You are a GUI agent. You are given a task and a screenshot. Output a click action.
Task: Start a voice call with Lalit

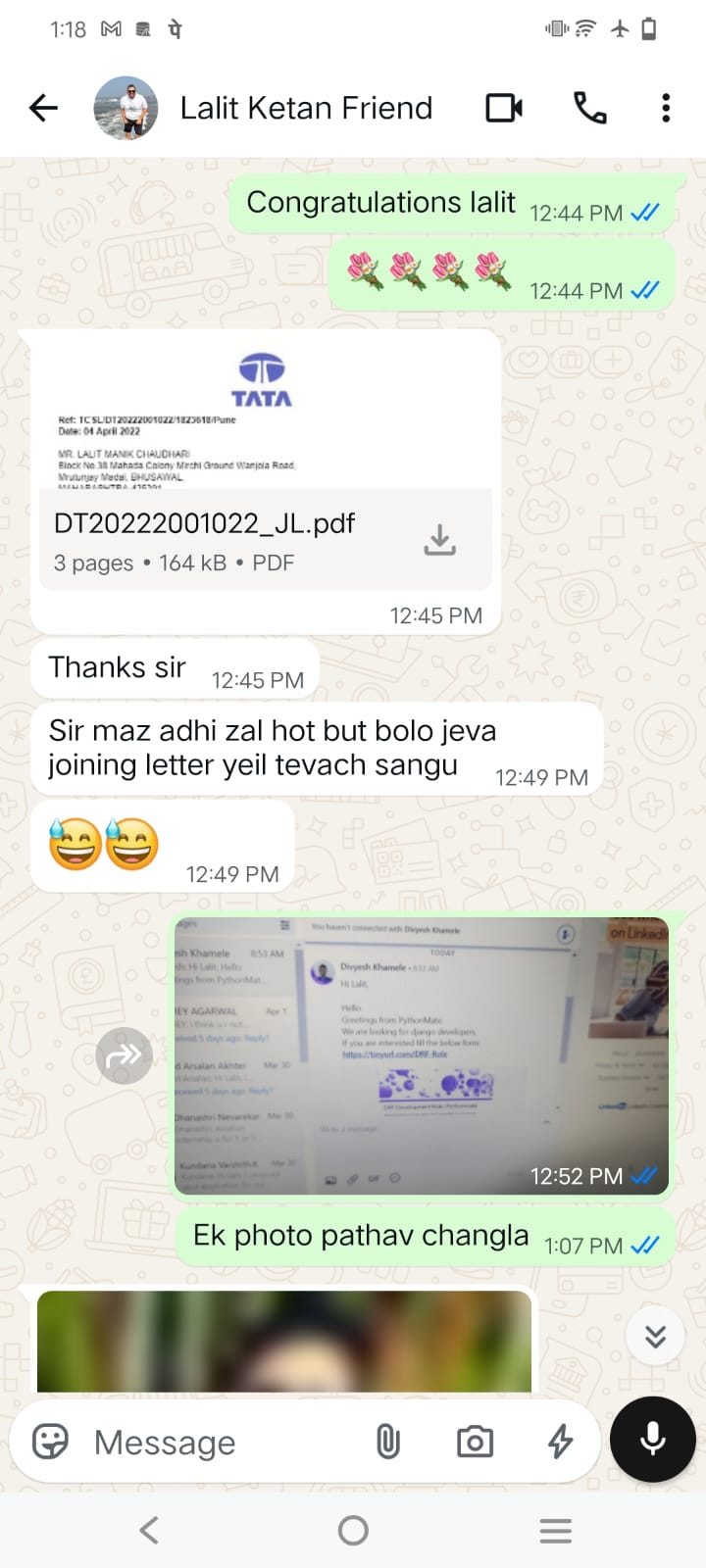point(589,108)
